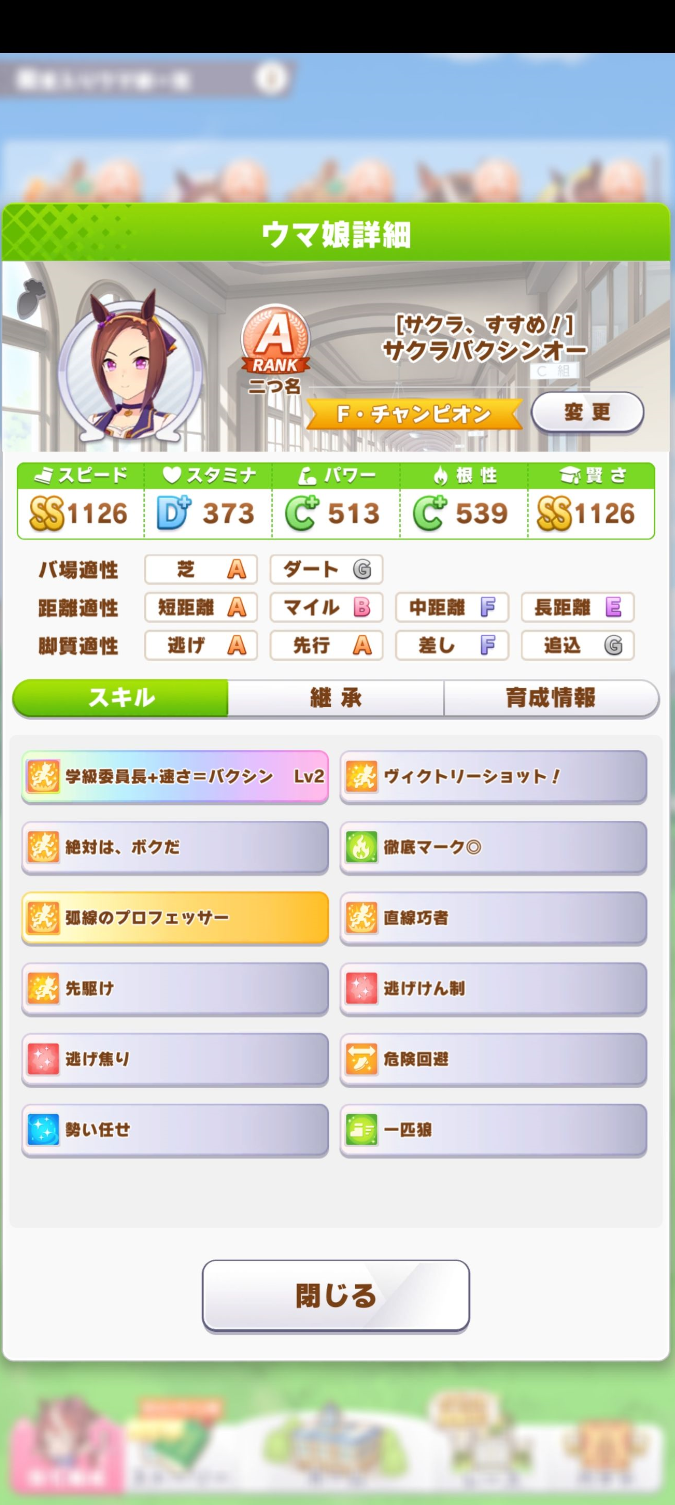Viewport: 675px width, 1505px height.
Task: Tap the 変更 button to change title
Action: point(587,412)
